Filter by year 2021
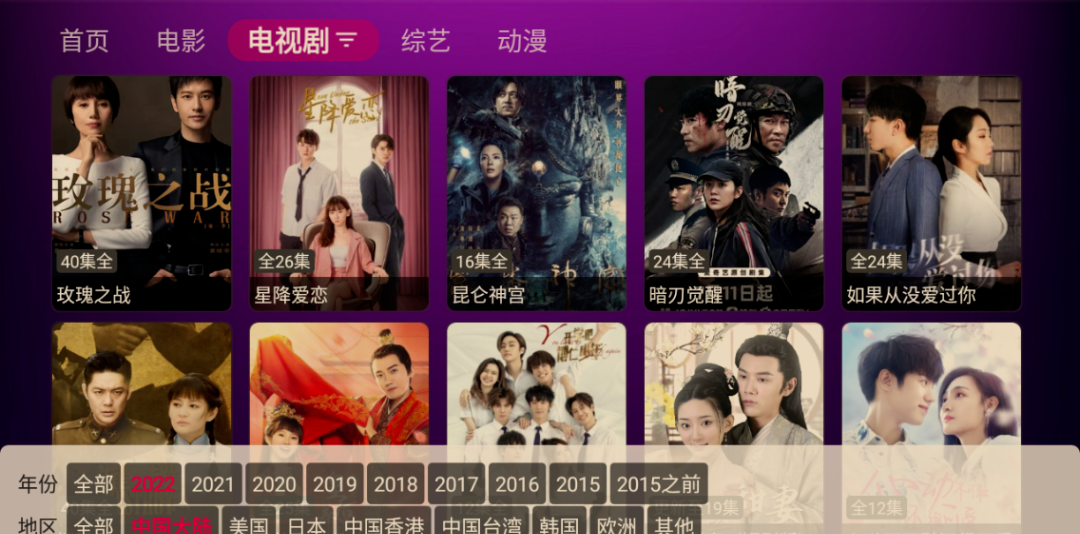Screen dimensions: 1080x534 (x=213, y=484)
